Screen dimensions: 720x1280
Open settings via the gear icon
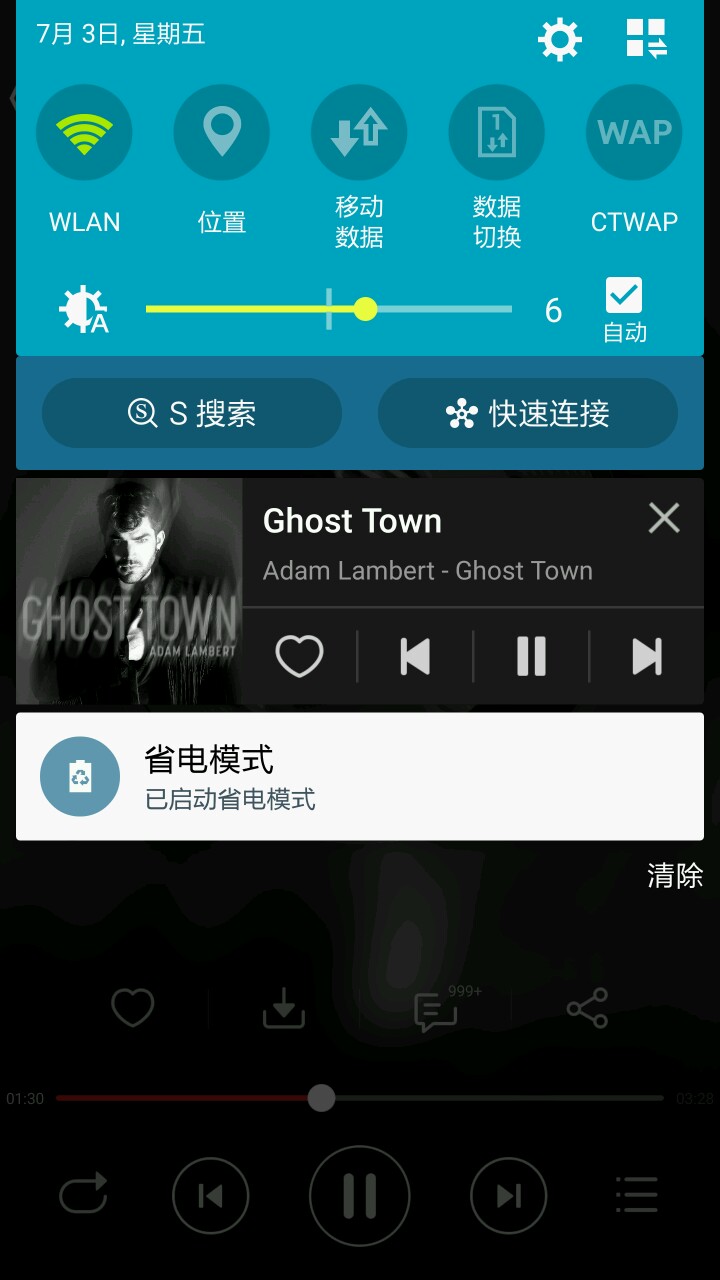[559, 40]
